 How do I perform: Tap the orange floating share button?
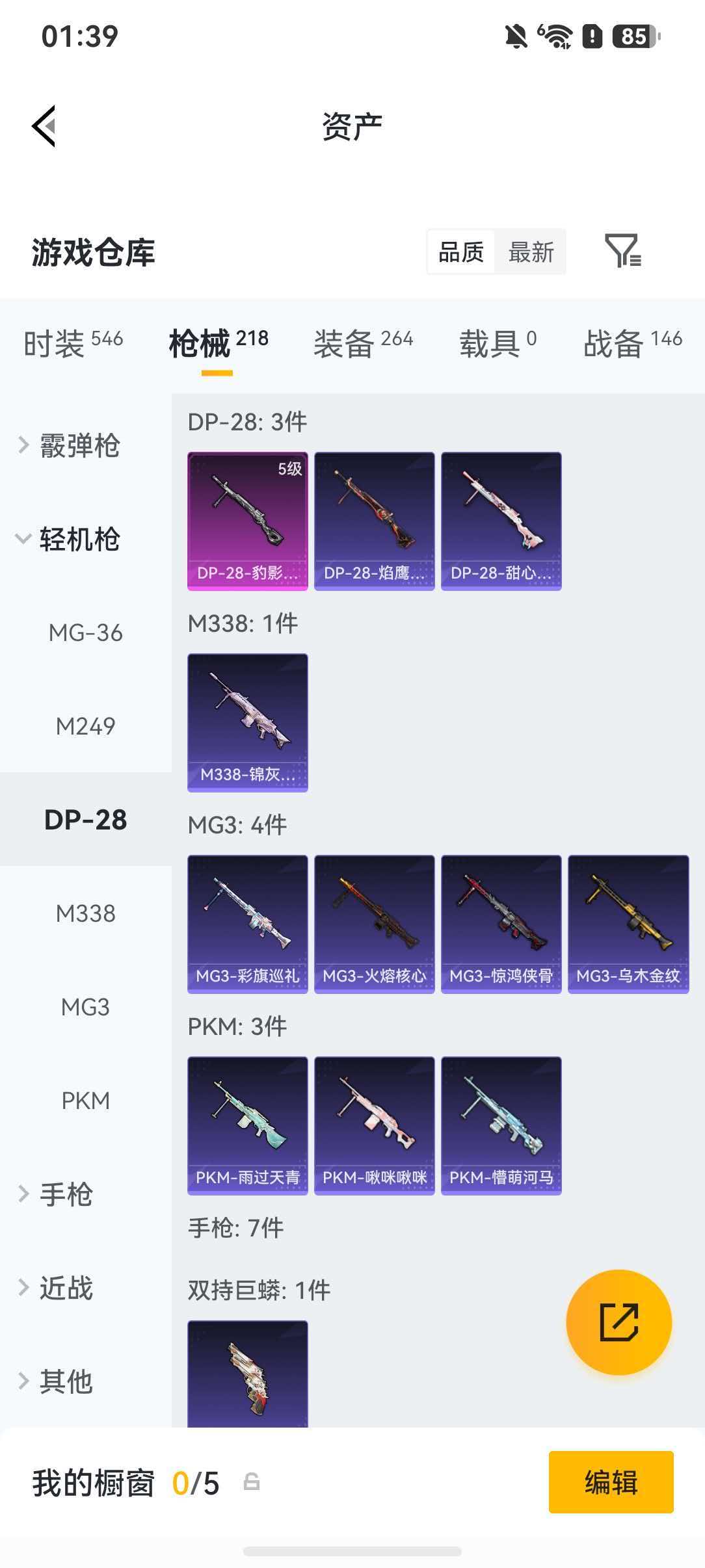619,1322
